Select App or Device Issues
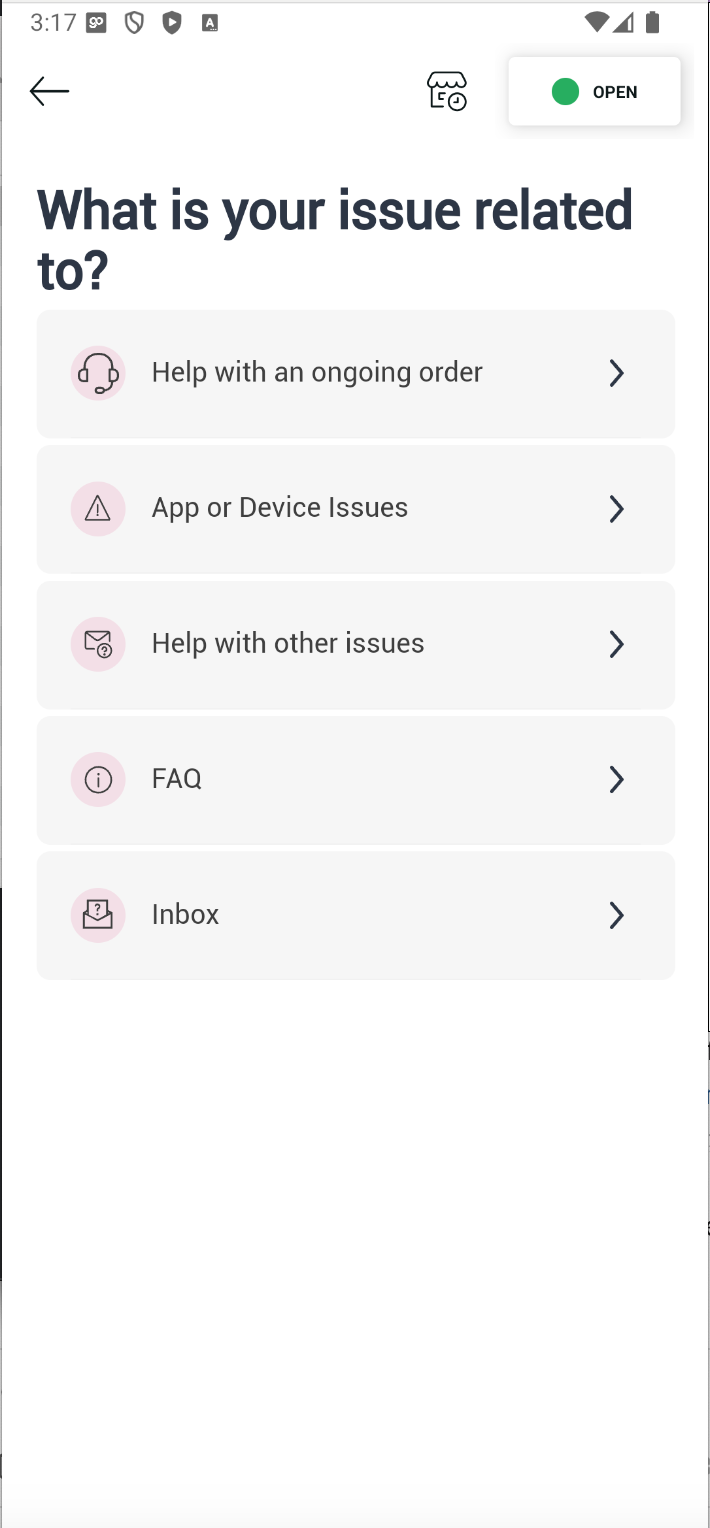The height and width of the screenshot is (1528, 710). [356, 509]
